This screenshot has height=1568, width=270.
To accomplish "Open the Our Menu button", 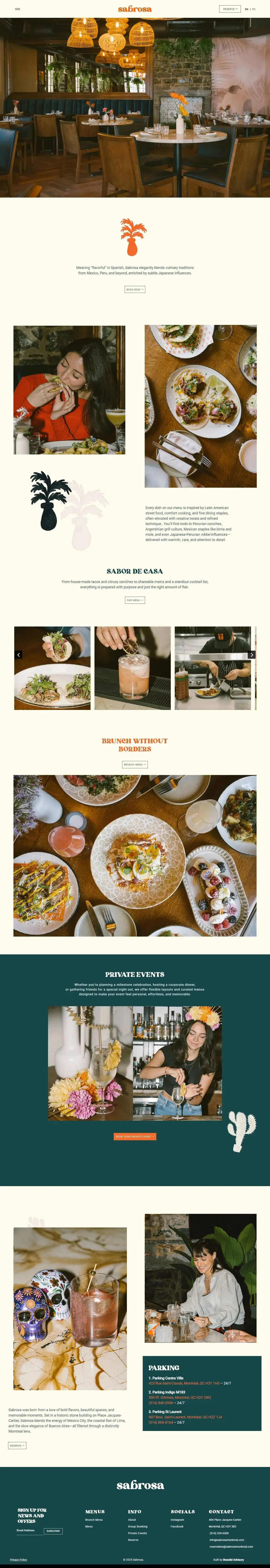I will (x=134, y=600).
